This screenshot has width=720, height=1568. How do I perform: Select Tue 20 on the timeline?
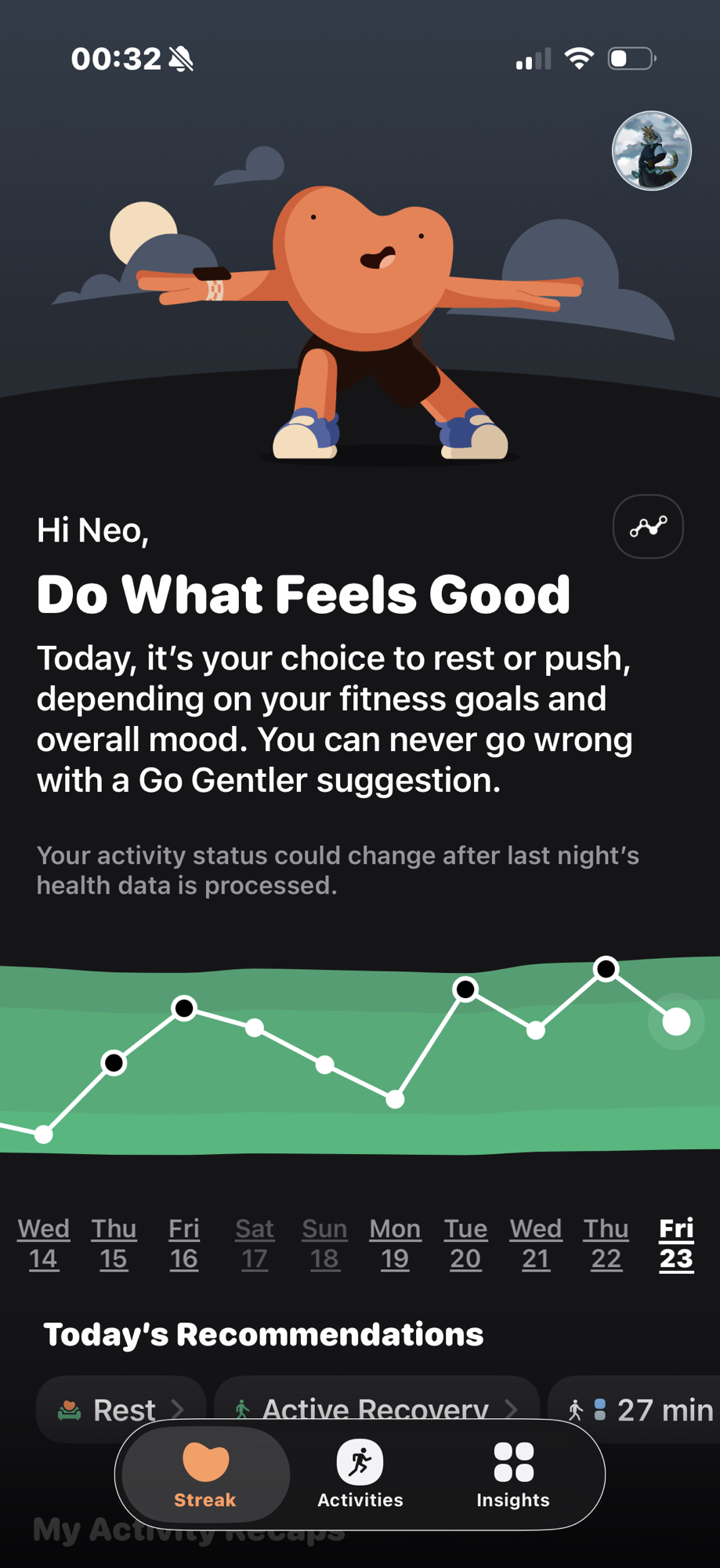pyautogui.click(x=465, y=1243)
